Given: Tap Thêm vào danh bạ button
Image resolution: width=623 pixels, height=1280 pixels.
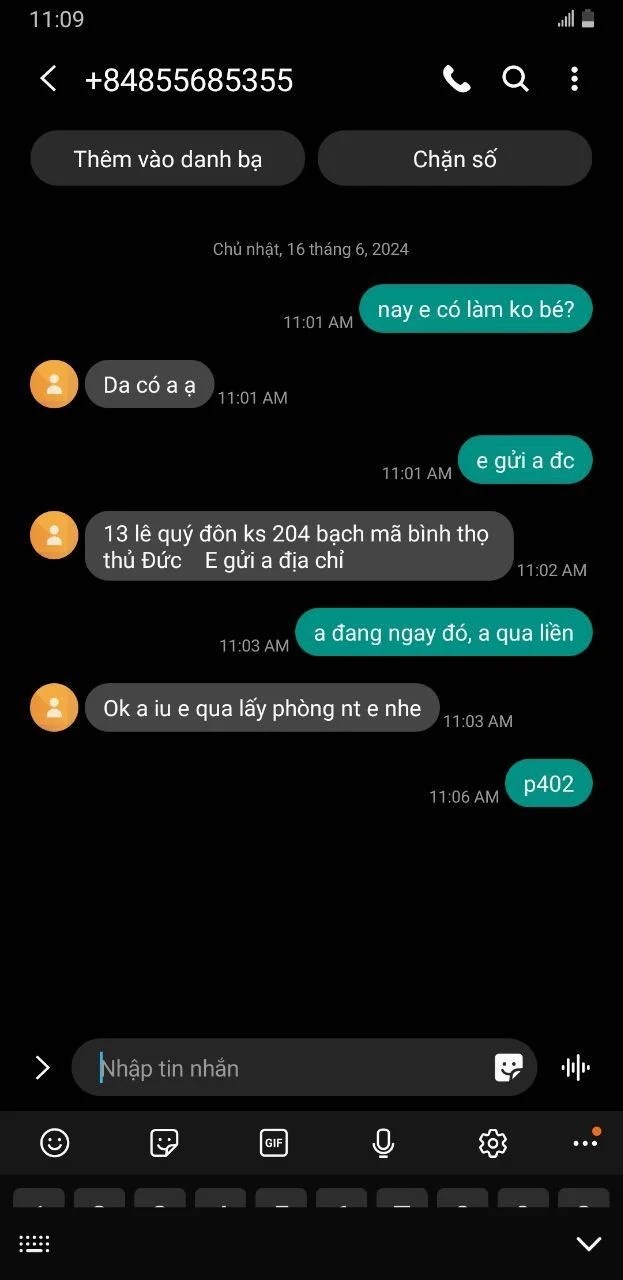Looking at the screenshot, I should coord(167,159).
